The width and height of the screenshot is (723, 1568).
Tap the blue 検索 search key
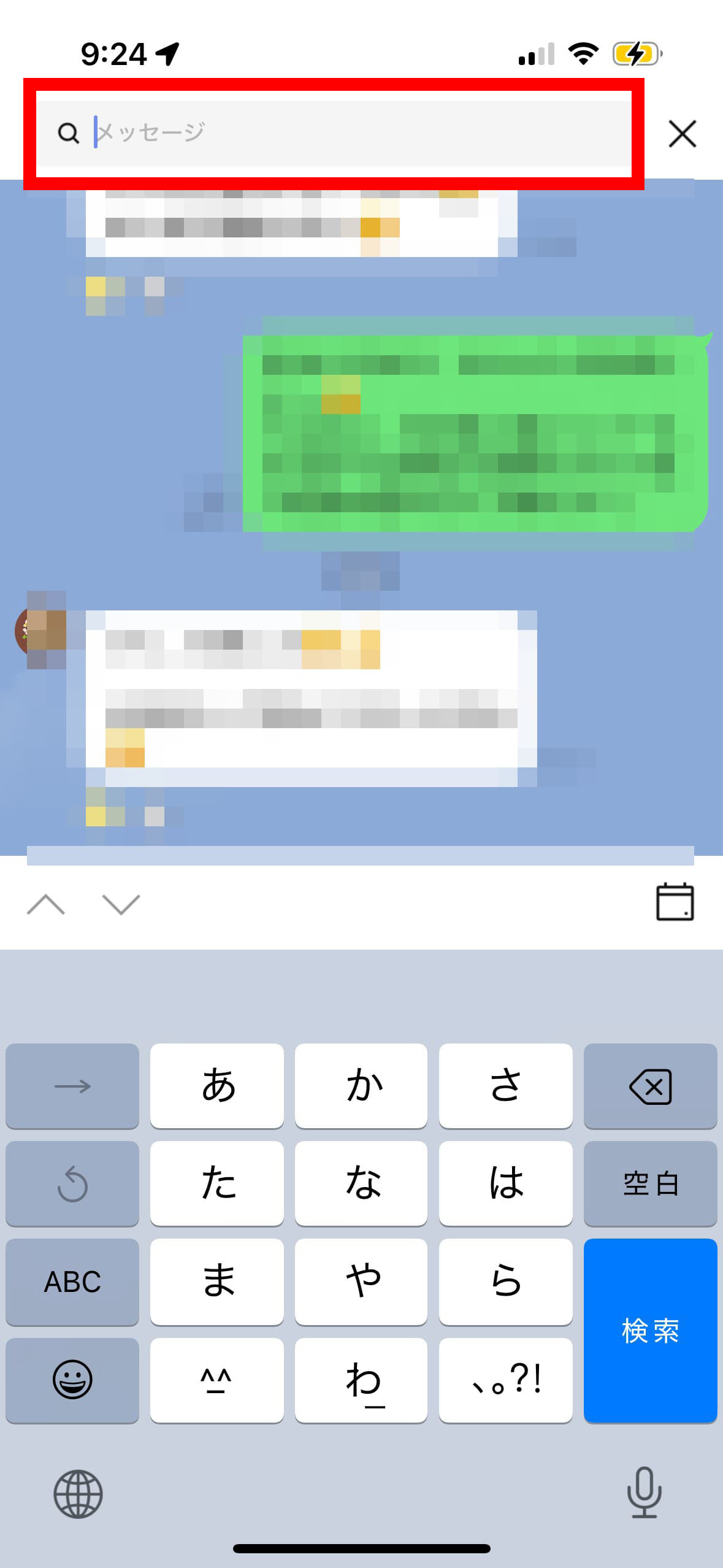coord(650,1330)
